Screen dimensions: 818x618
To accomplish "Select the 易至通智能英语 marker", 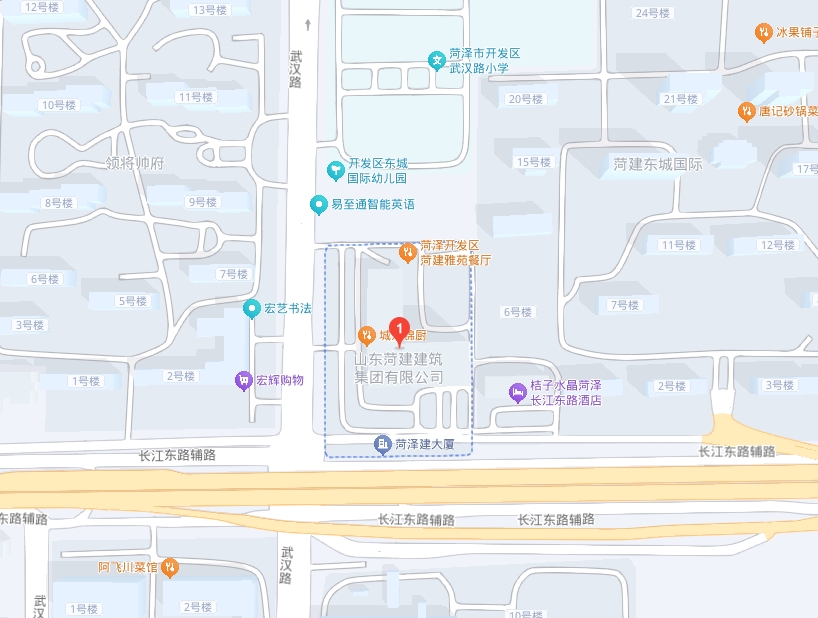I will (319, 205).
